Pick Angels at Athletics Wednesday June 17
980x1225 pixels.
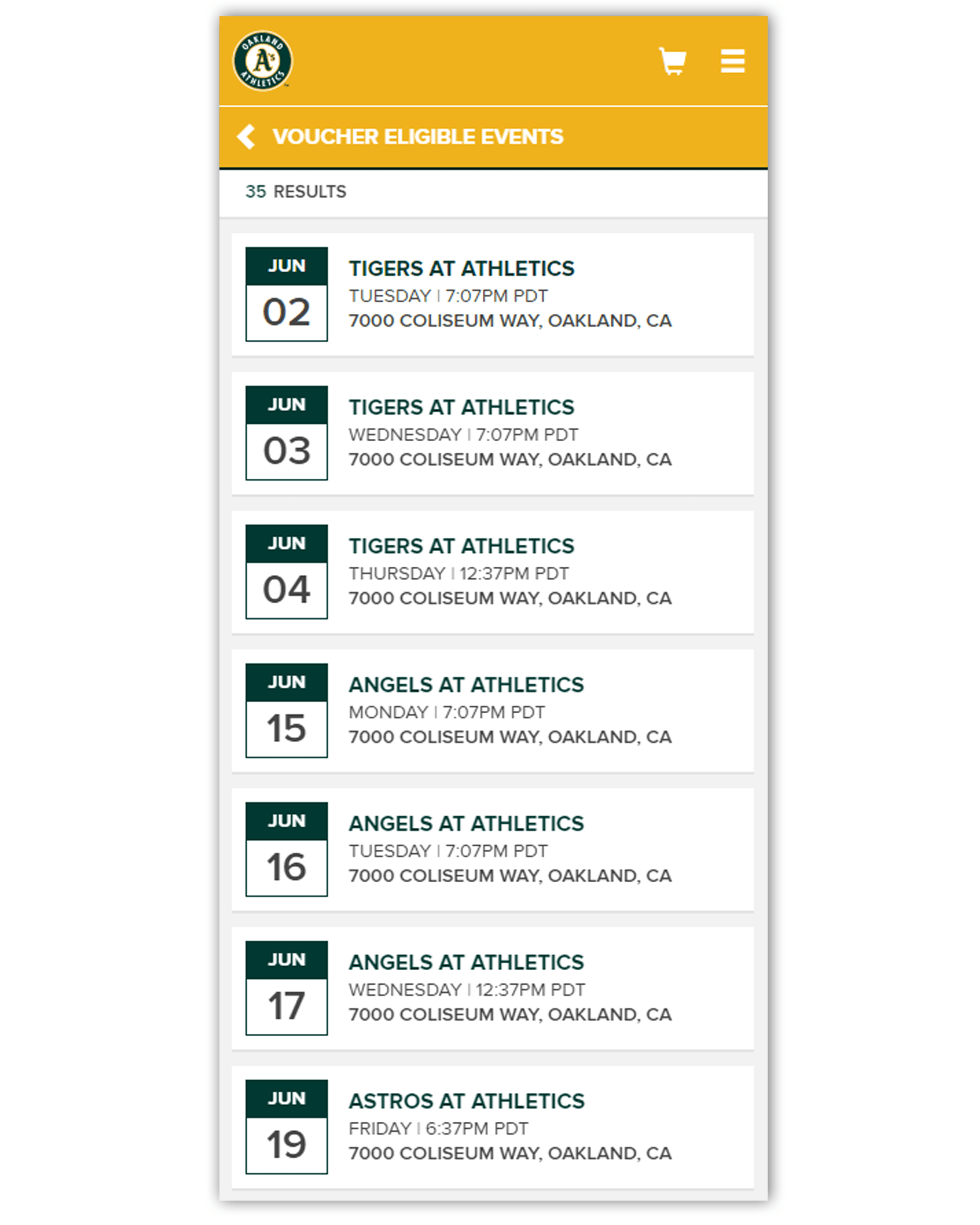click(492, 988)
